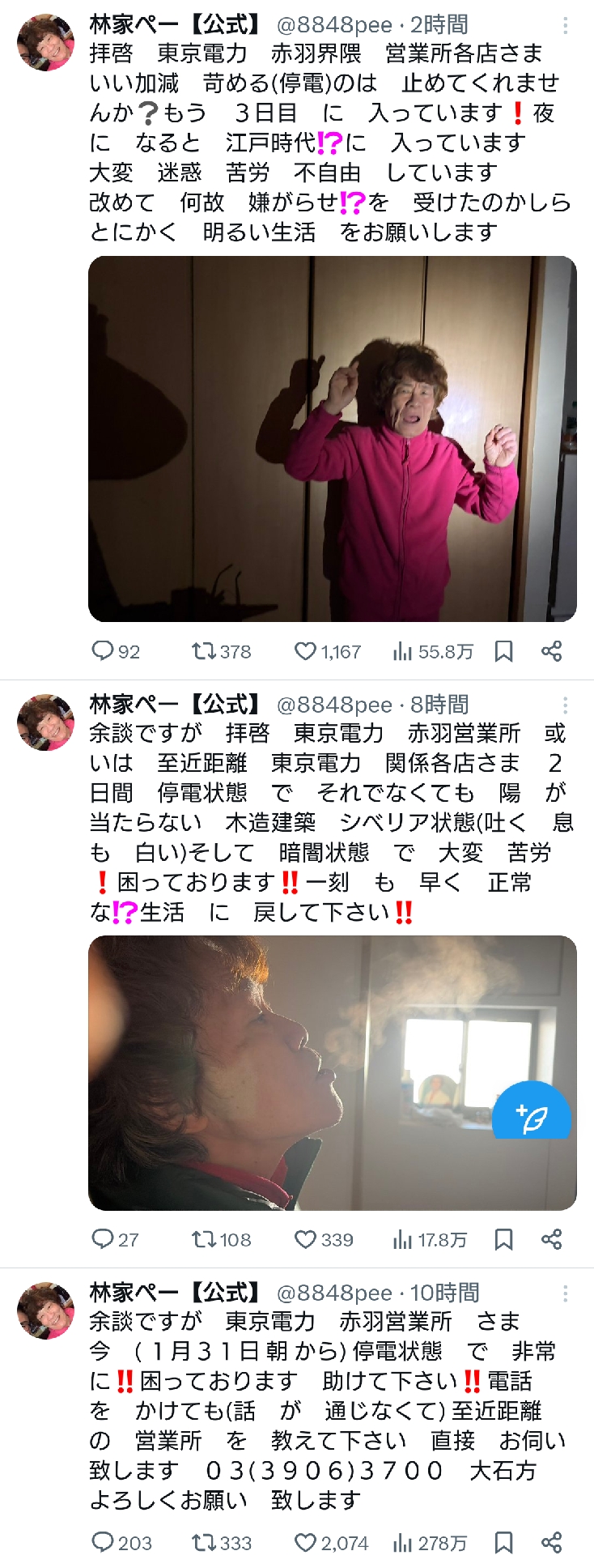Viewport: 594px width, 1568px height.
Task: Like the 8時間 post with 339 likes
Action: [305, 1239]
